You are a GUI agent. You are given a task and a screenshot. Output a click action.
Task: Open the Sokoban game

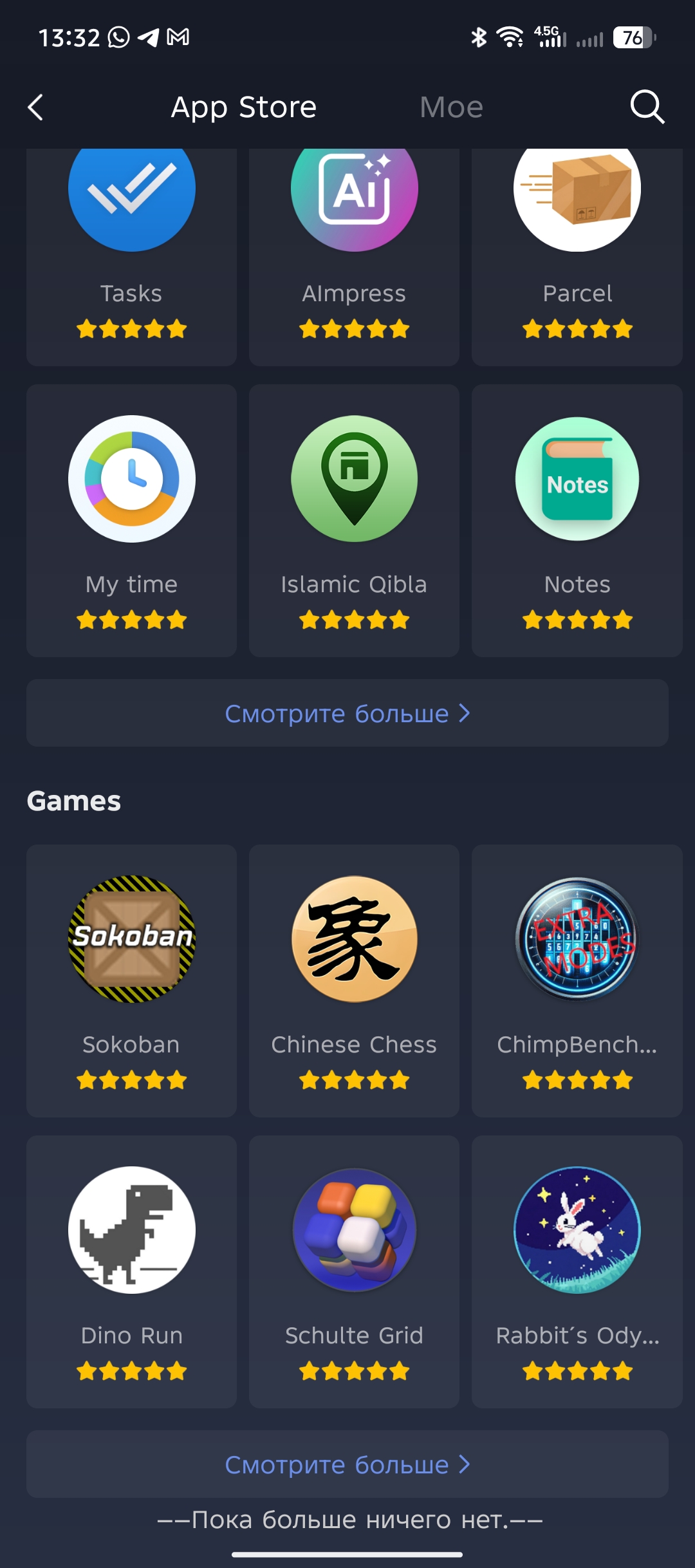coord(131,980)
